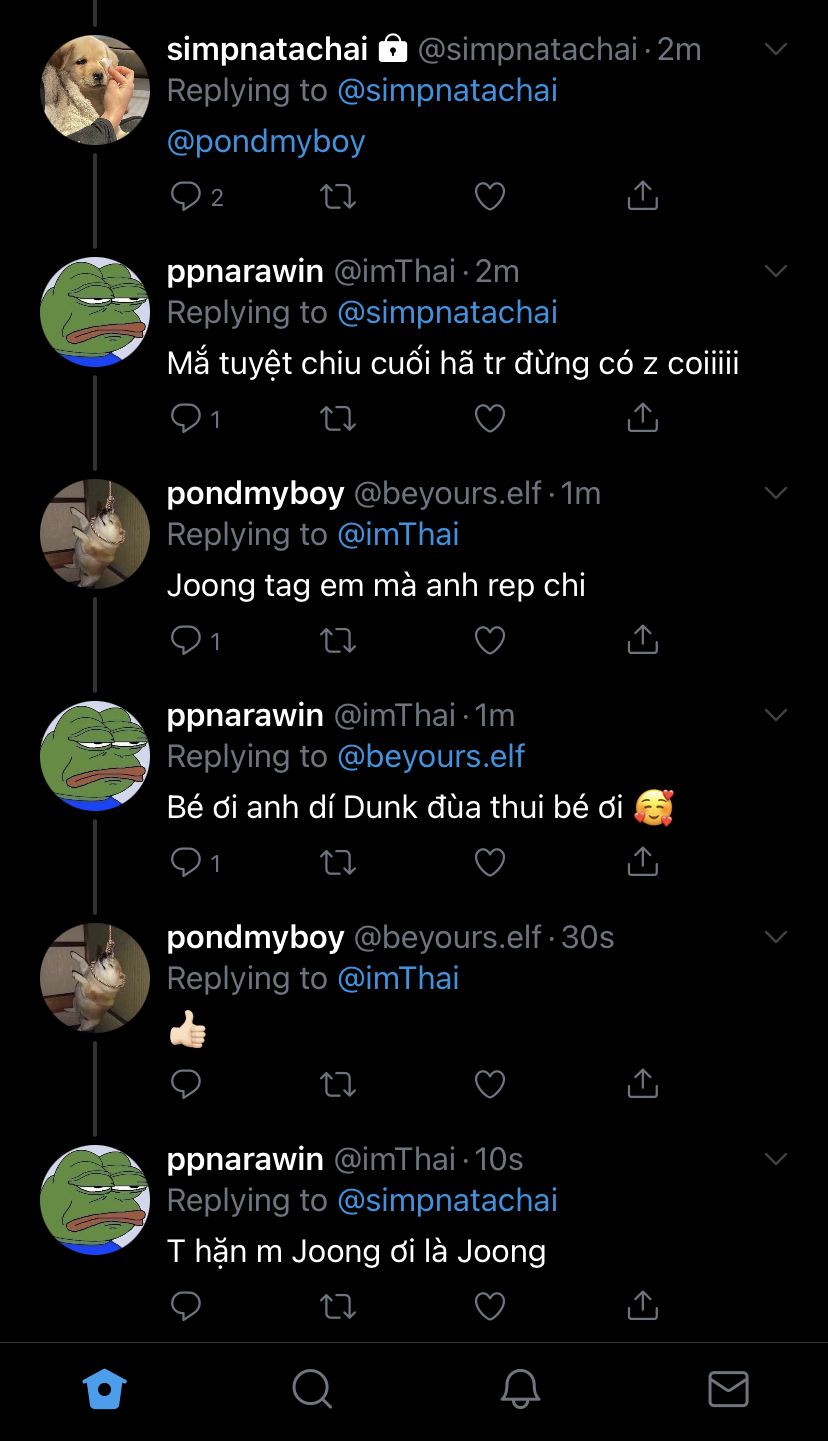
Task: Like "T hặn m Joong ơi là Joong"
Action: pyautogui.click(x=489, y=1306)
